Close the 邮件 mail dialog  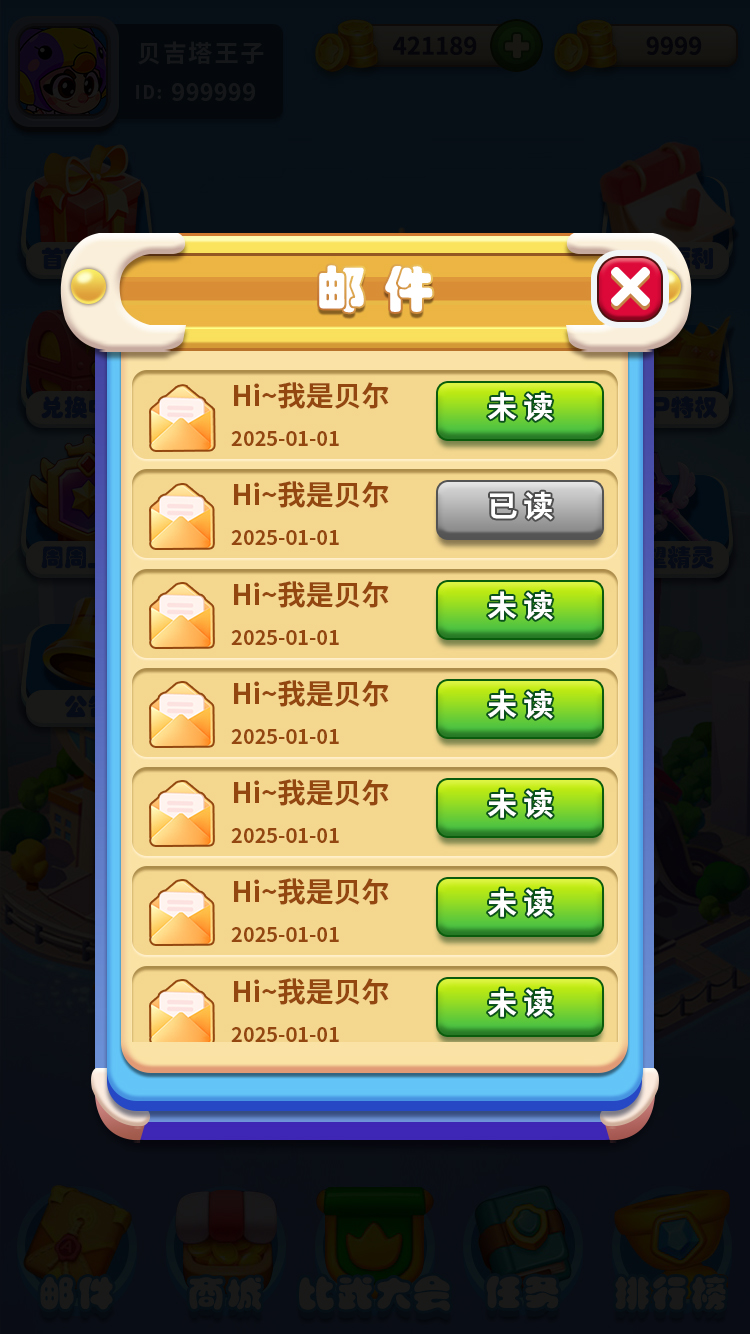point(630,289)
